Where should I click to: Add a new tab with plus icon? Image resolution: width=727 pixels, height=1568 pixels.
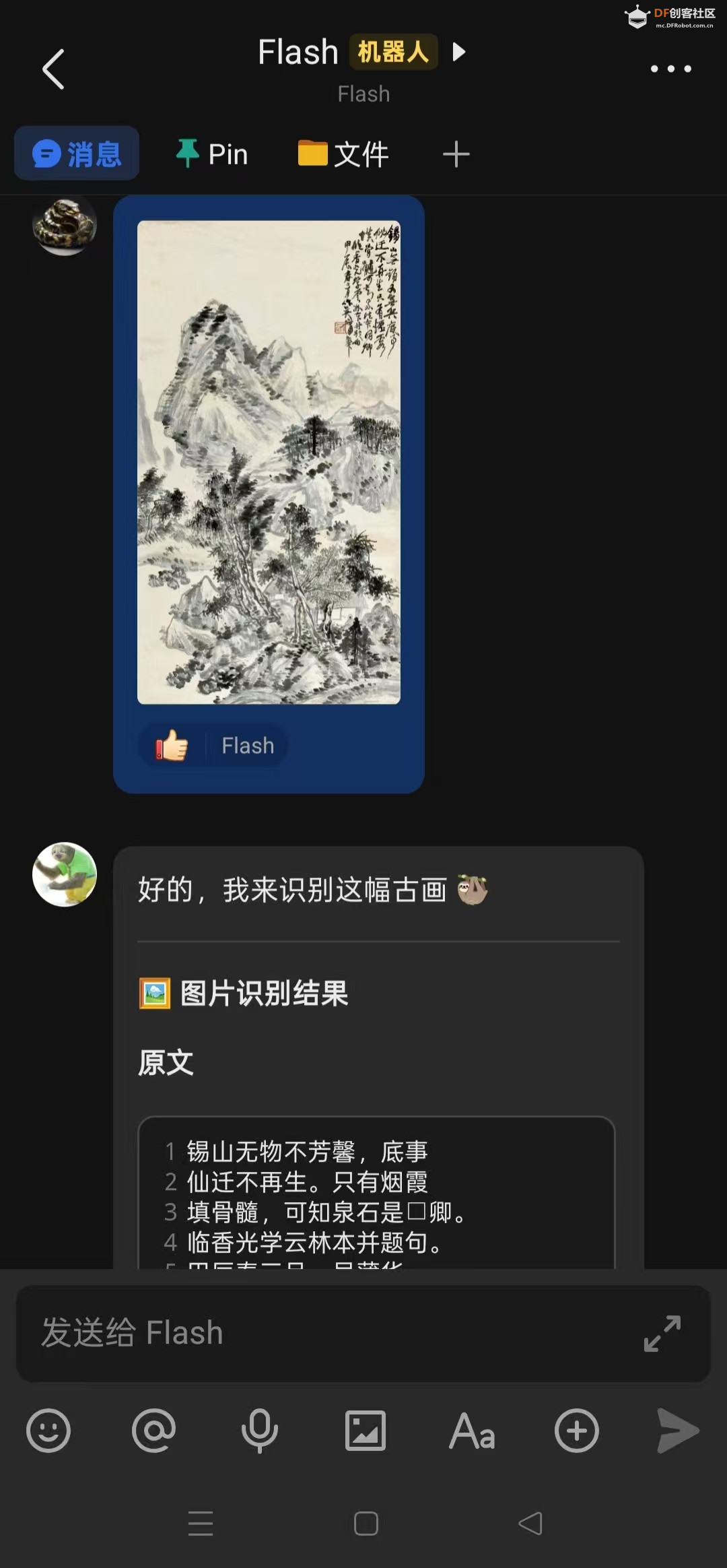point(456,154)
